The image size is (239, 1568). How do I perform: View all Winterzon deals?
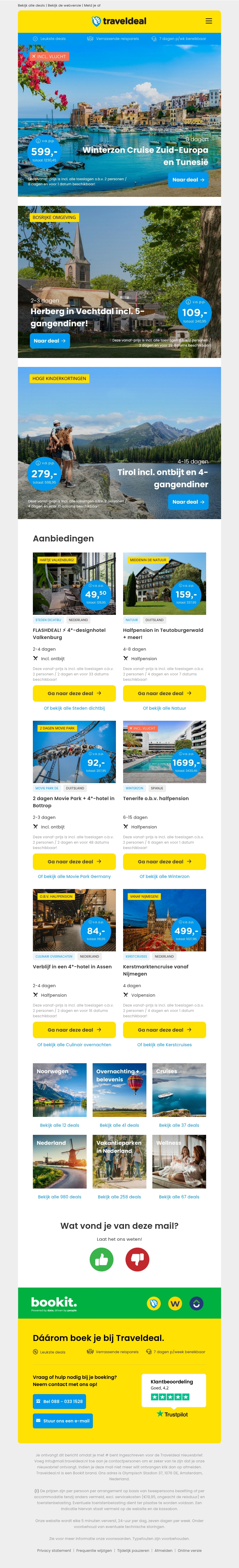point(164,876)
